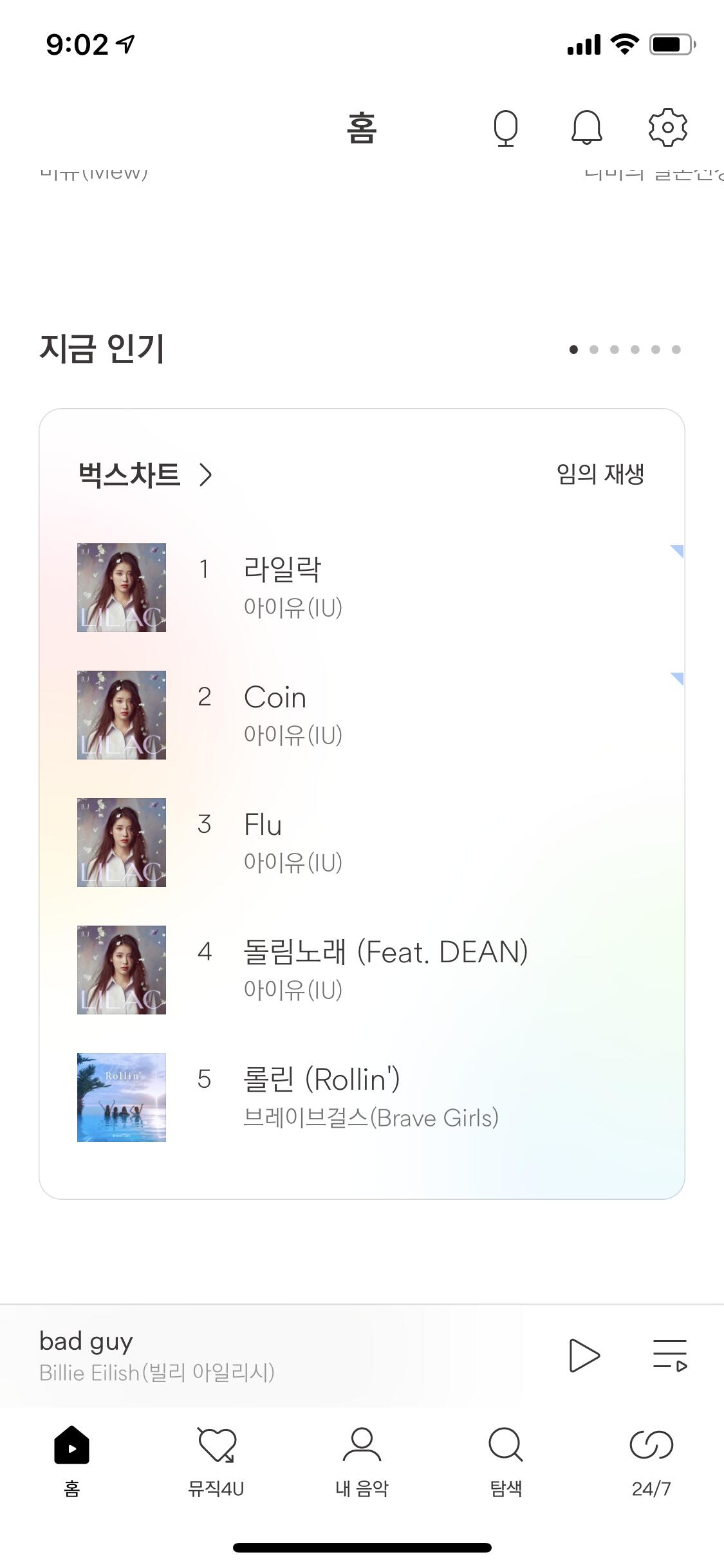Tap the voice search microphone icon
724x1568 pixels.
tap(505, 128)
